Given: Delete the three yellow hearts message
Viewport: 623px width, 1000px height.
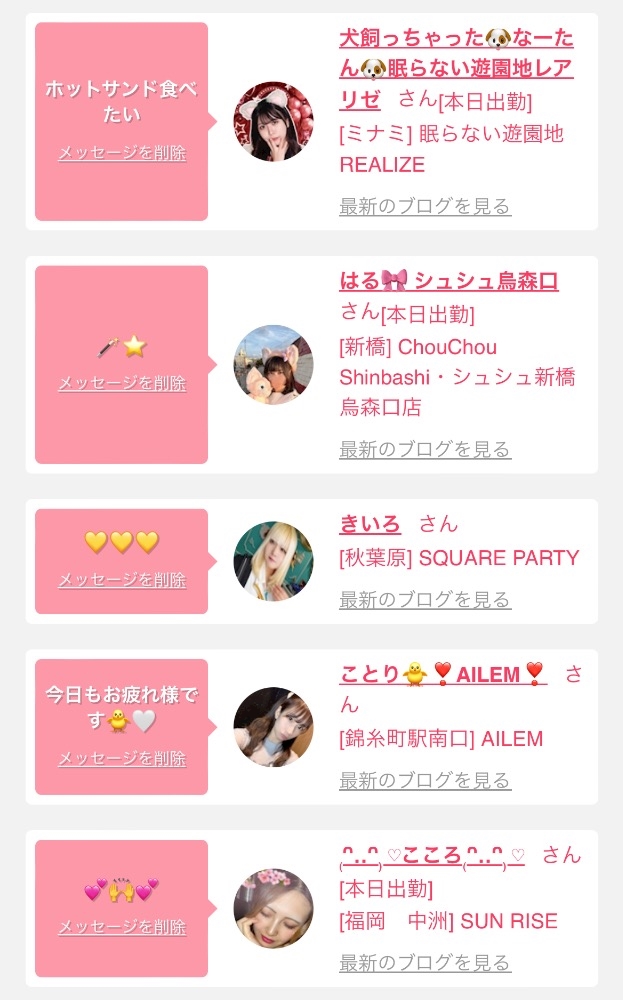Looking at the screenshot, I should [122, 580].
